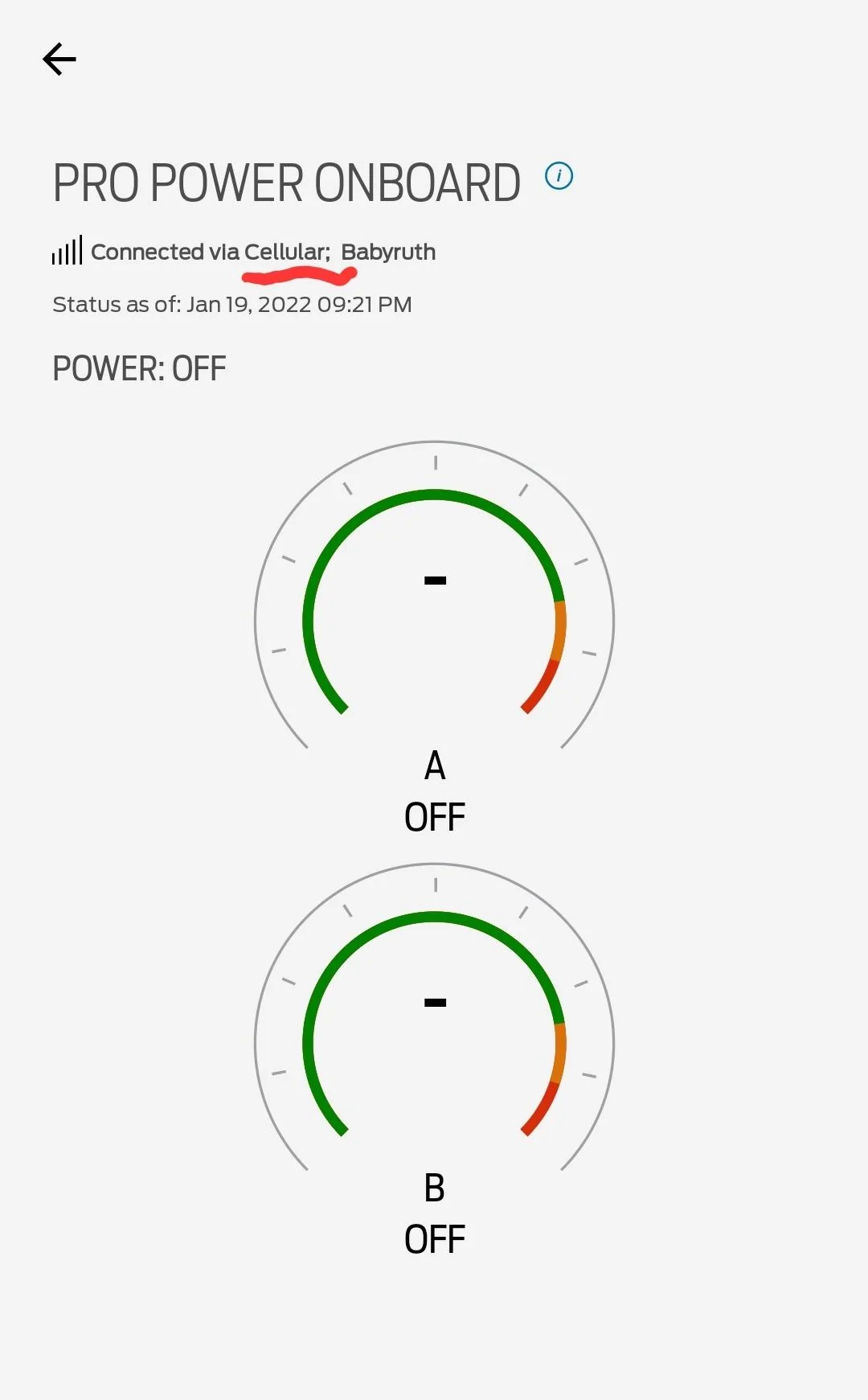Expand outlet A gauge details
The height and width of the screenshot is (1400, 868).
coord(434,595)
